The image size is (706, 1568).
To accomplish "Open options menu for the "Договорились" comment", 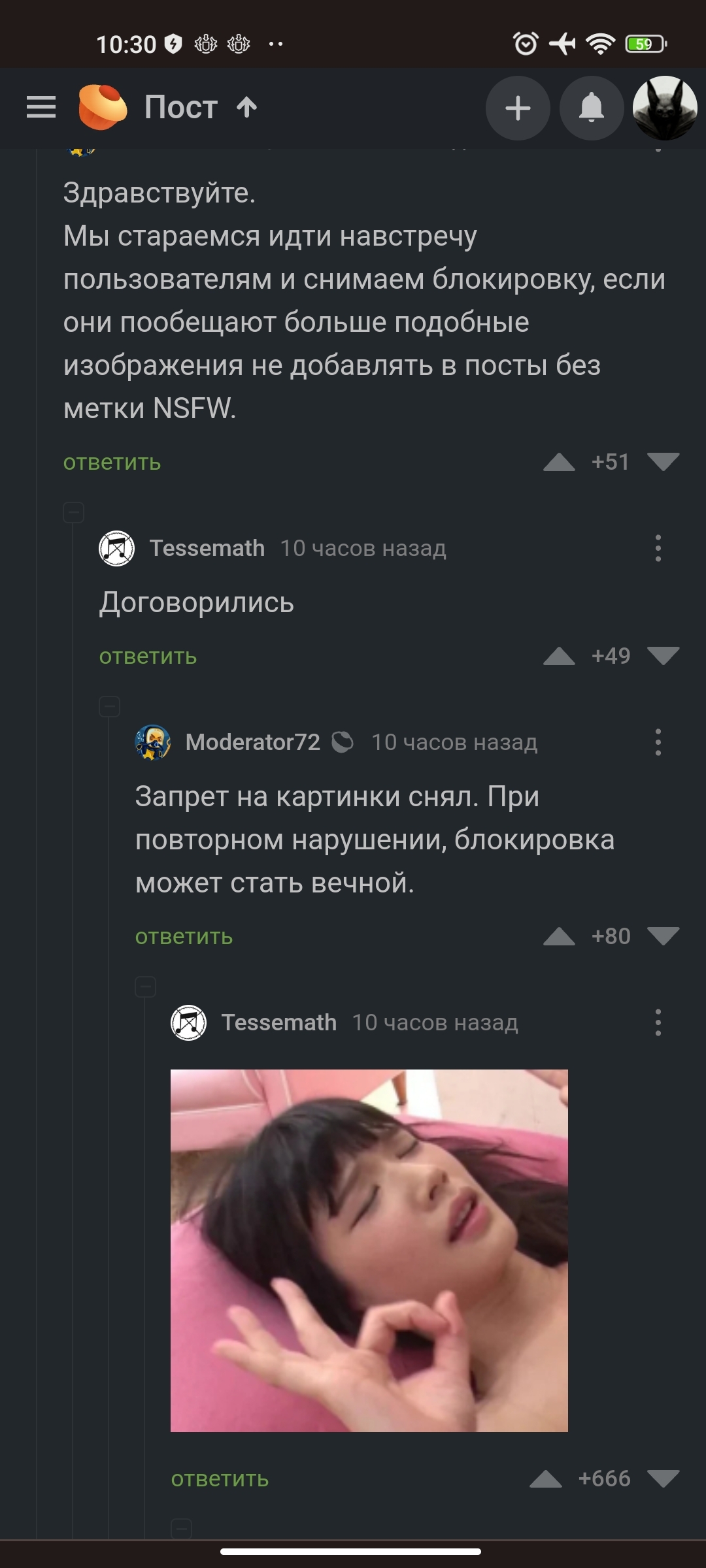I will pyautogui.click(x=658, y=548).
